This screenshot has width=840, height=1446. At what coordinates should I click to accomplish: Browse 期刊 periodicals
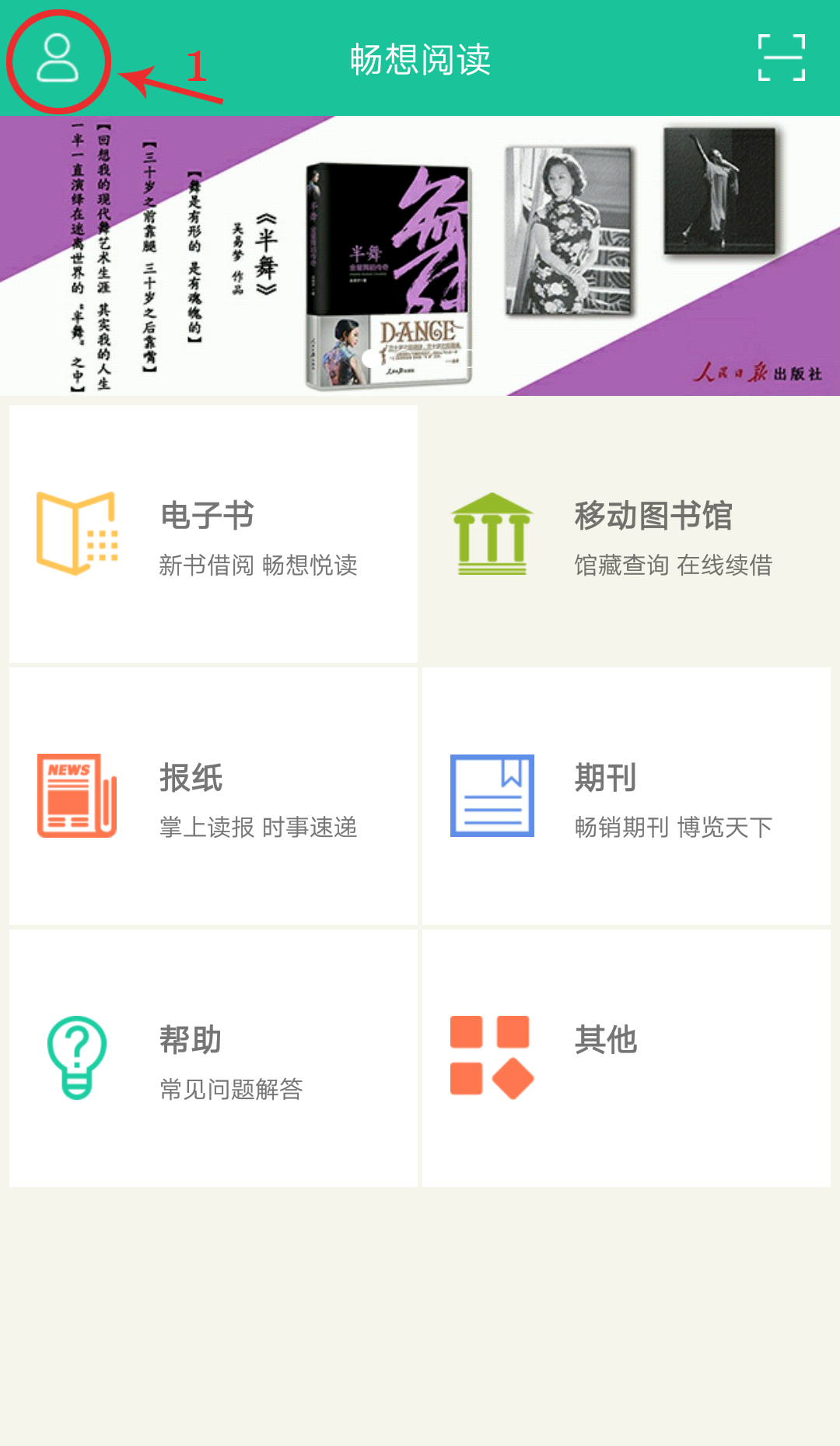(x=627, y=796)
